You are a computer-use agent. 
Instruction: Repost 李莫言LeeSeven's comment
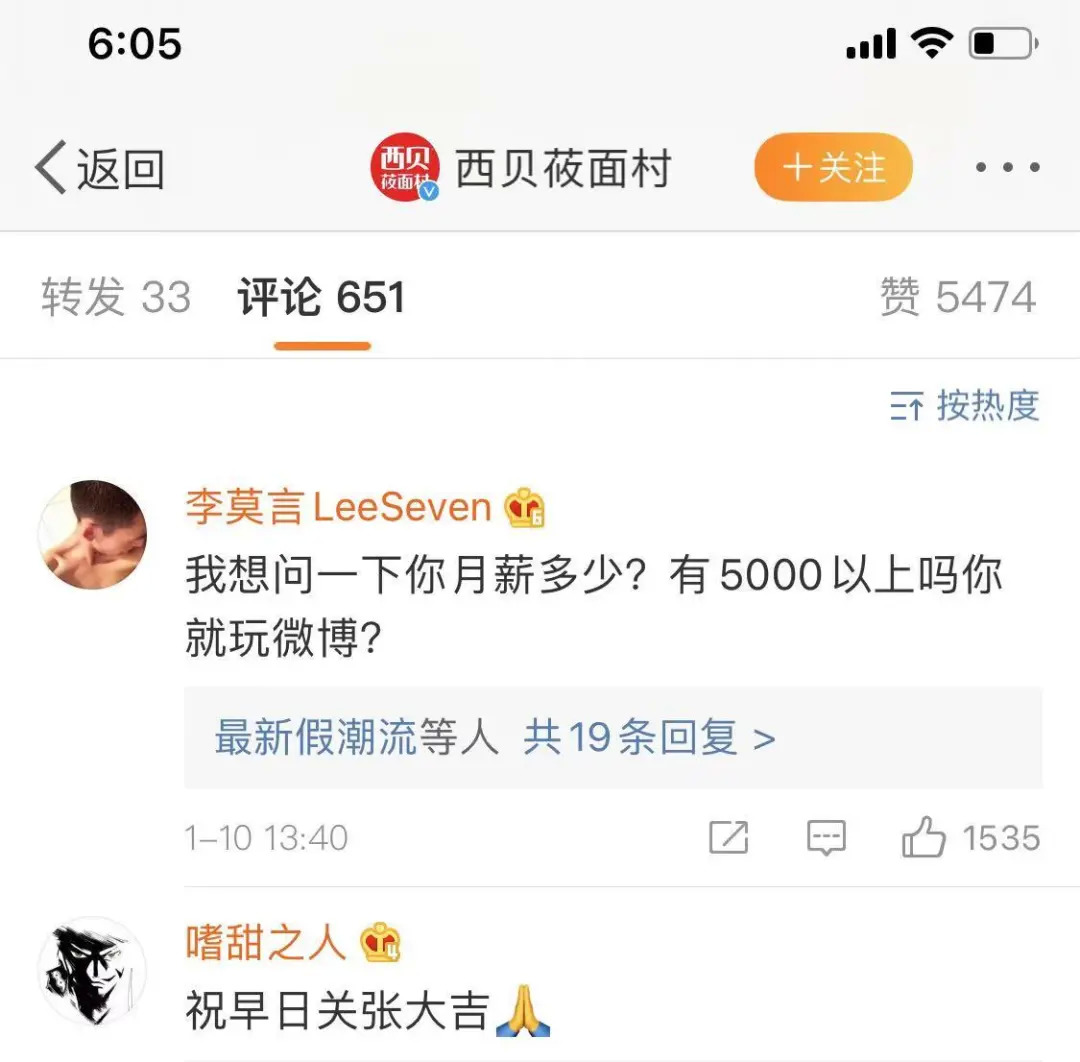pos(728,838)
